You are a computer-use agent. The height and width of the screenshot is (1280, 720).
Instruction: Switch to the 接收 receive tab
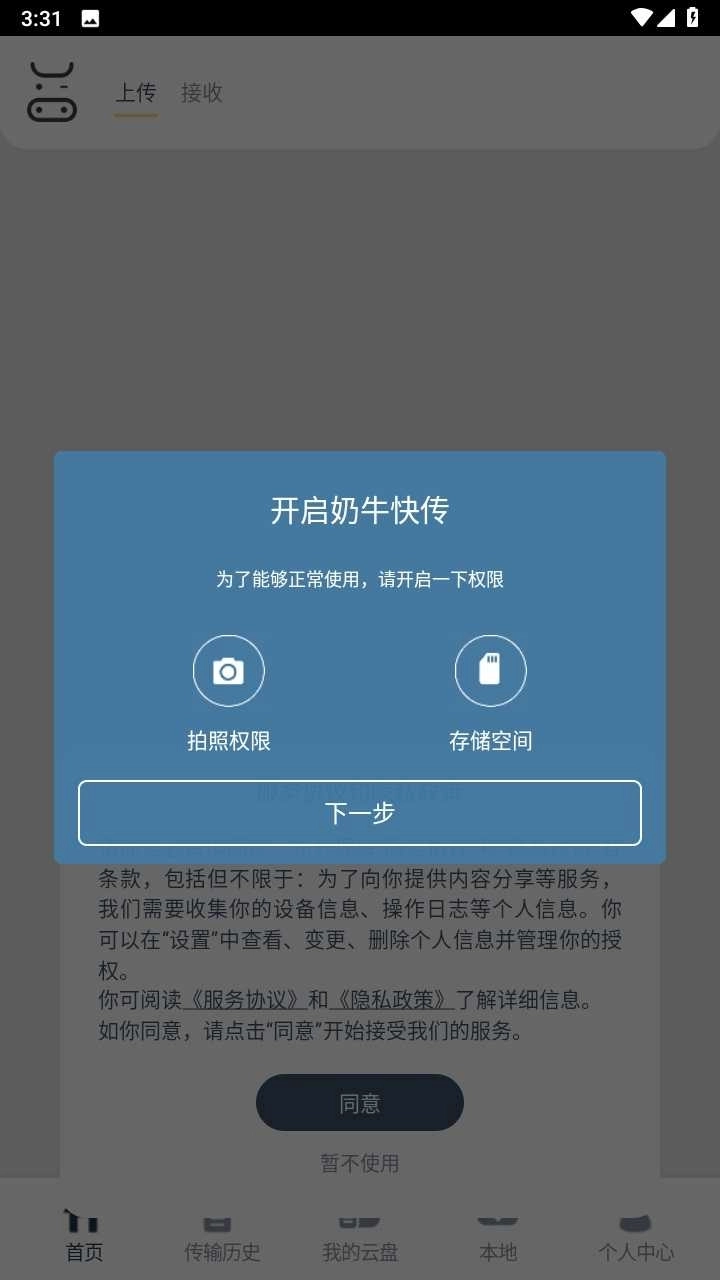coord(203,92)
